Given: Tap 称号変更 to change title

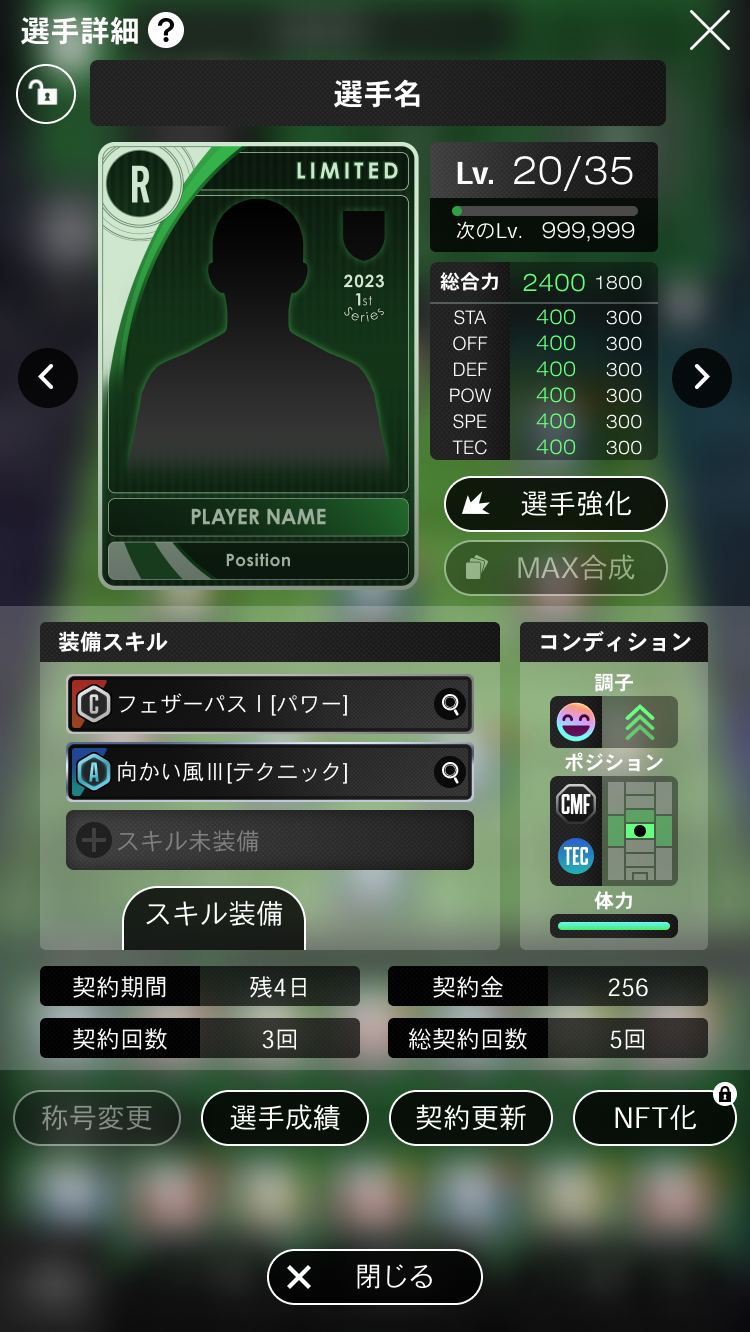Looking at the screenshot, I should coord(97,1118).
